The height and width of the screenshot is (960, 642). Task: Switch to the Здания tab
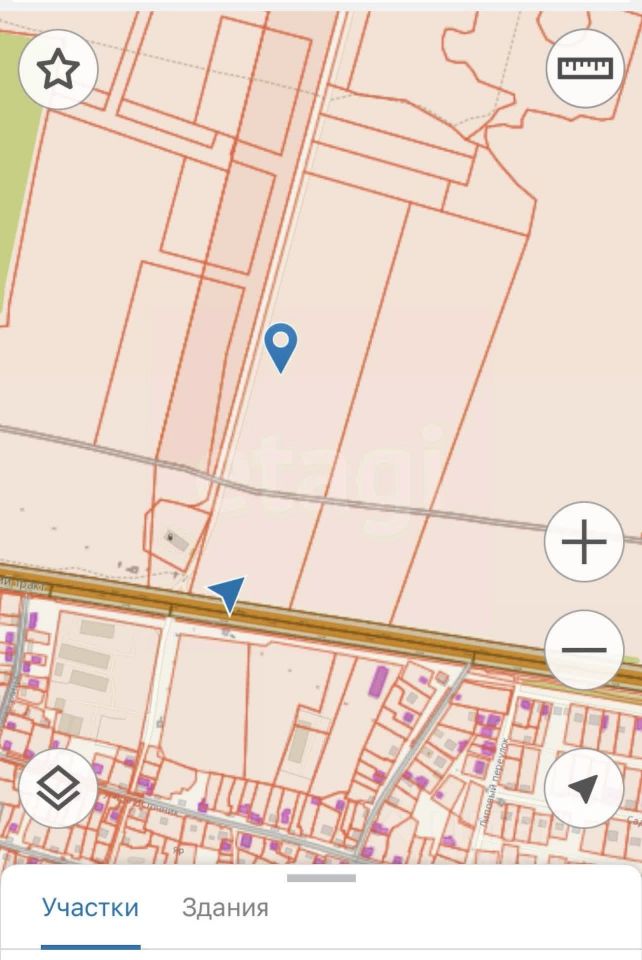click(225, 908)
